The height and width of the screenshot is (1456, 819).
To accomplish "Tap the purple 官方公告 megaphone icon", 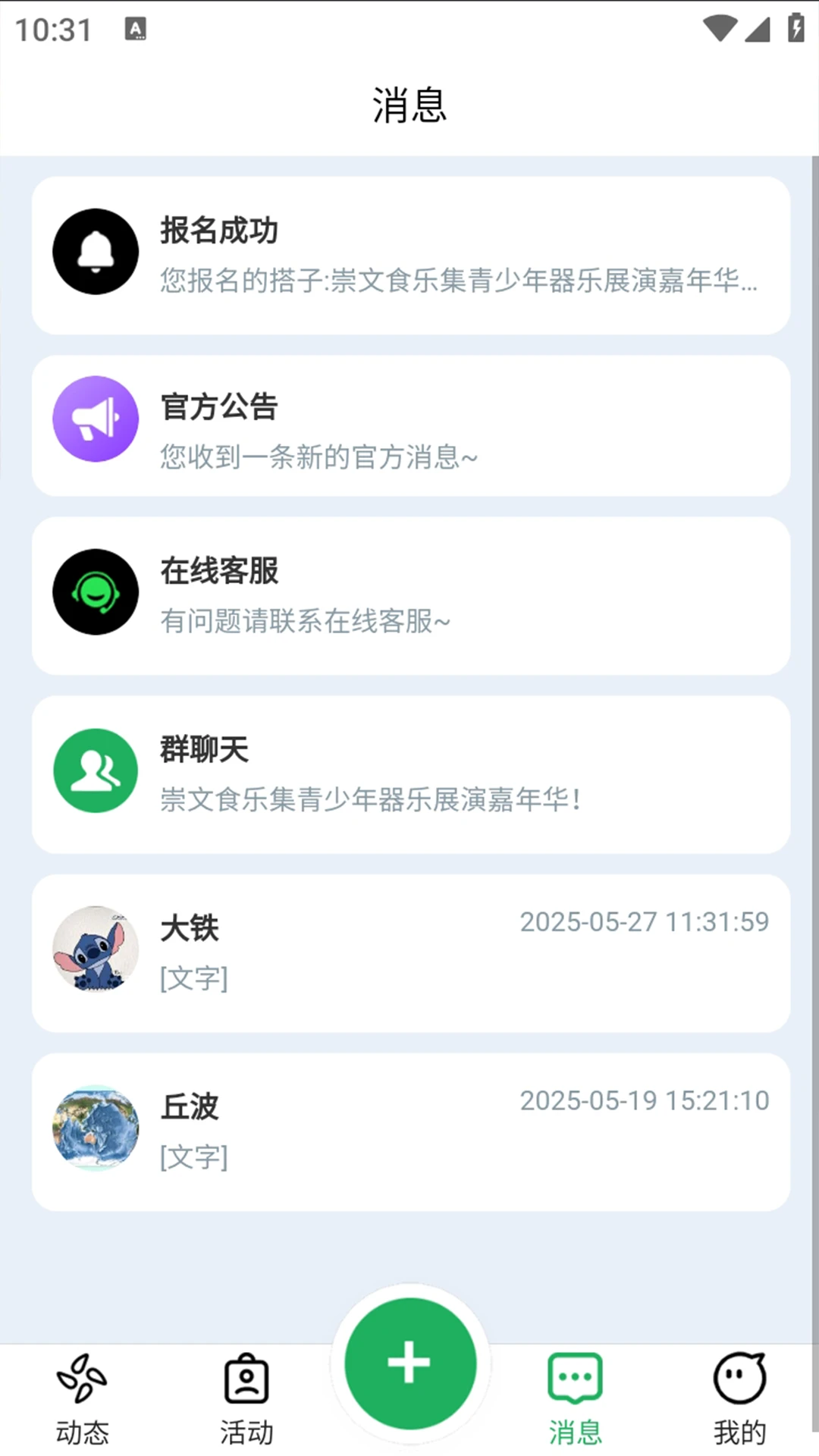I will 95,419.
